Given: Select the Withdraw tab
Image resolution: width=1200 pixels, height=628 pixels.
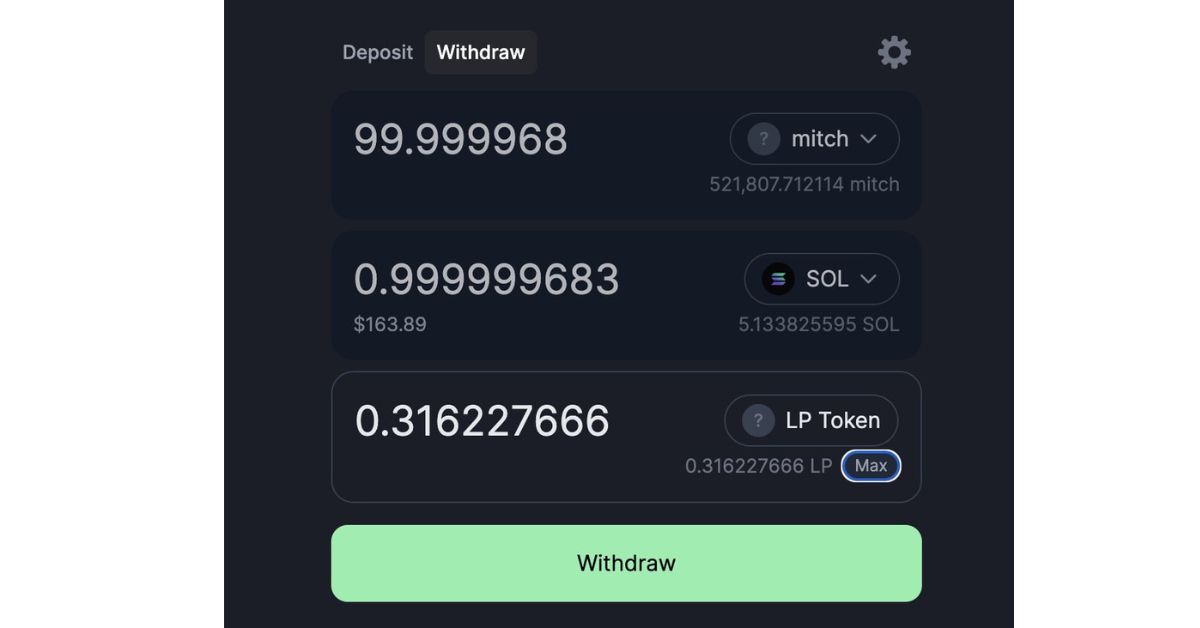Looking at the screenshot, I should point(481,52).
